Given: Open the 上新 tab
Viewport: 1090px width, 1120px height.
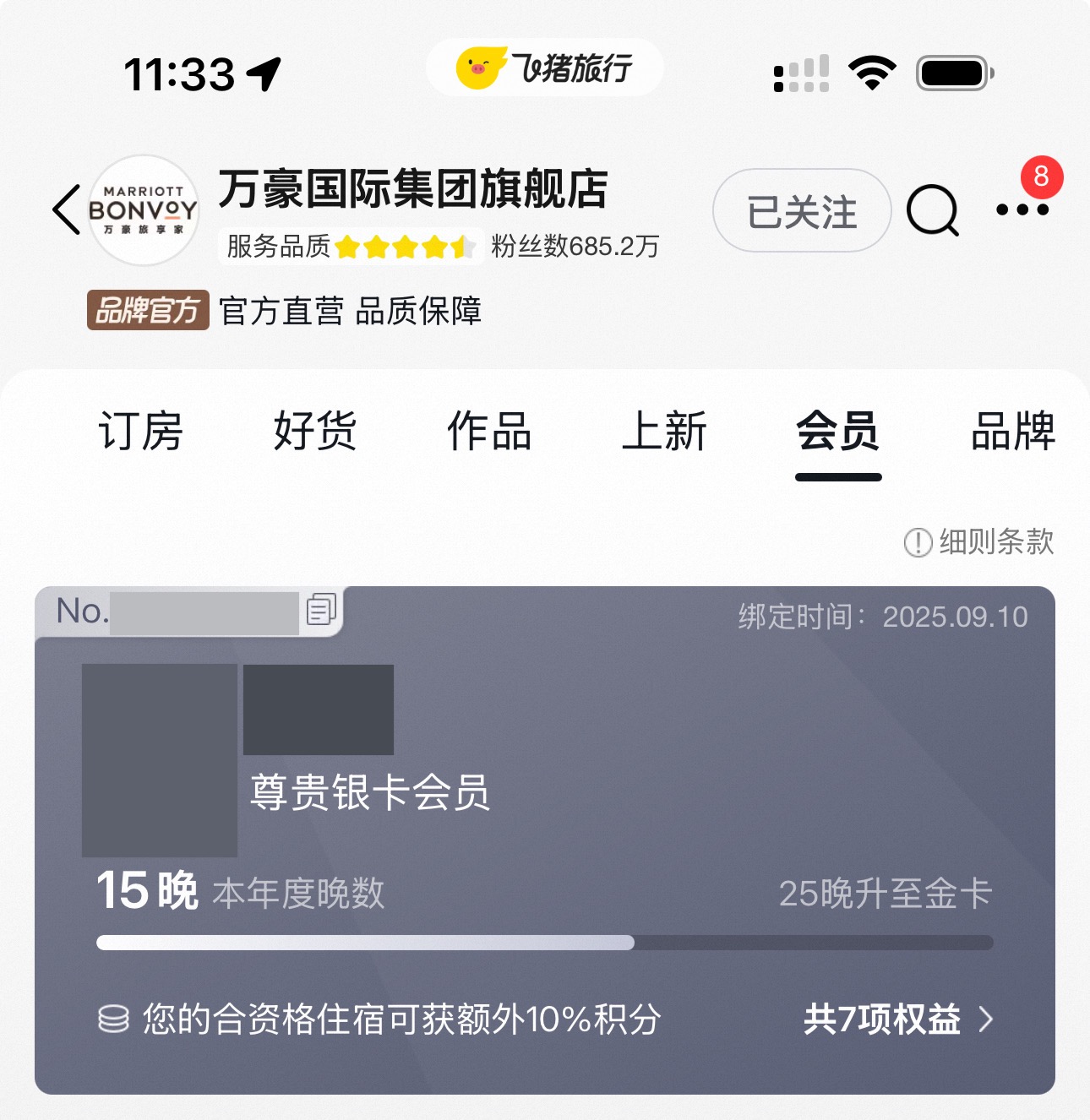Looking at the screenshot, I should tap(664, 432).
